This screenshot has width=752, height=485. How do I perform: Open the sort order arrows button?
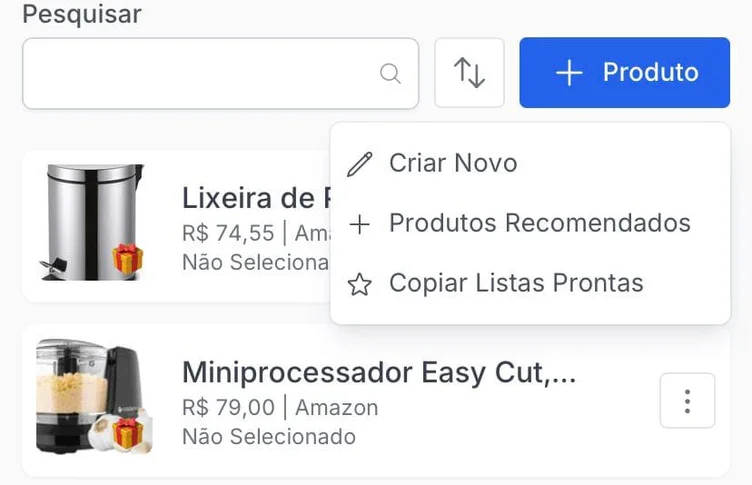[x=469, y=73]
